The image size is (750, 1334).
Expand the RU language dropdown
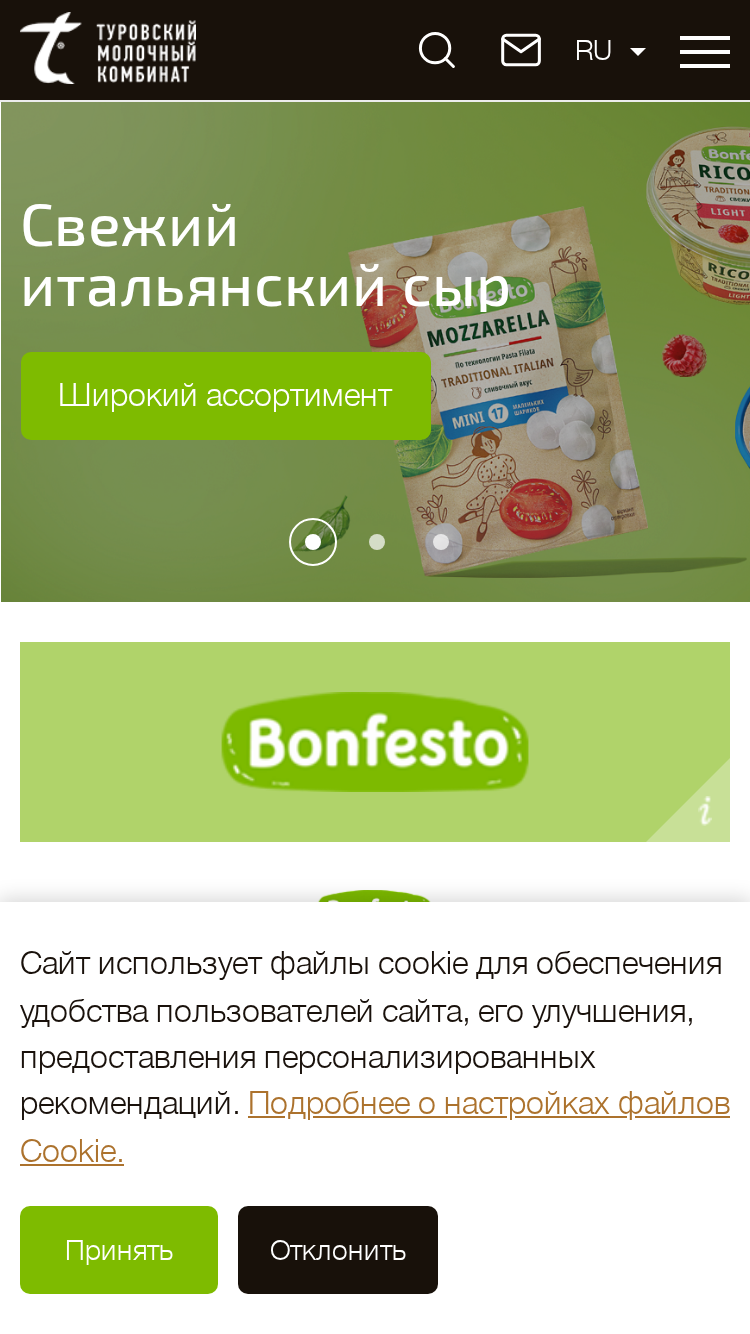tap(610, 51)
